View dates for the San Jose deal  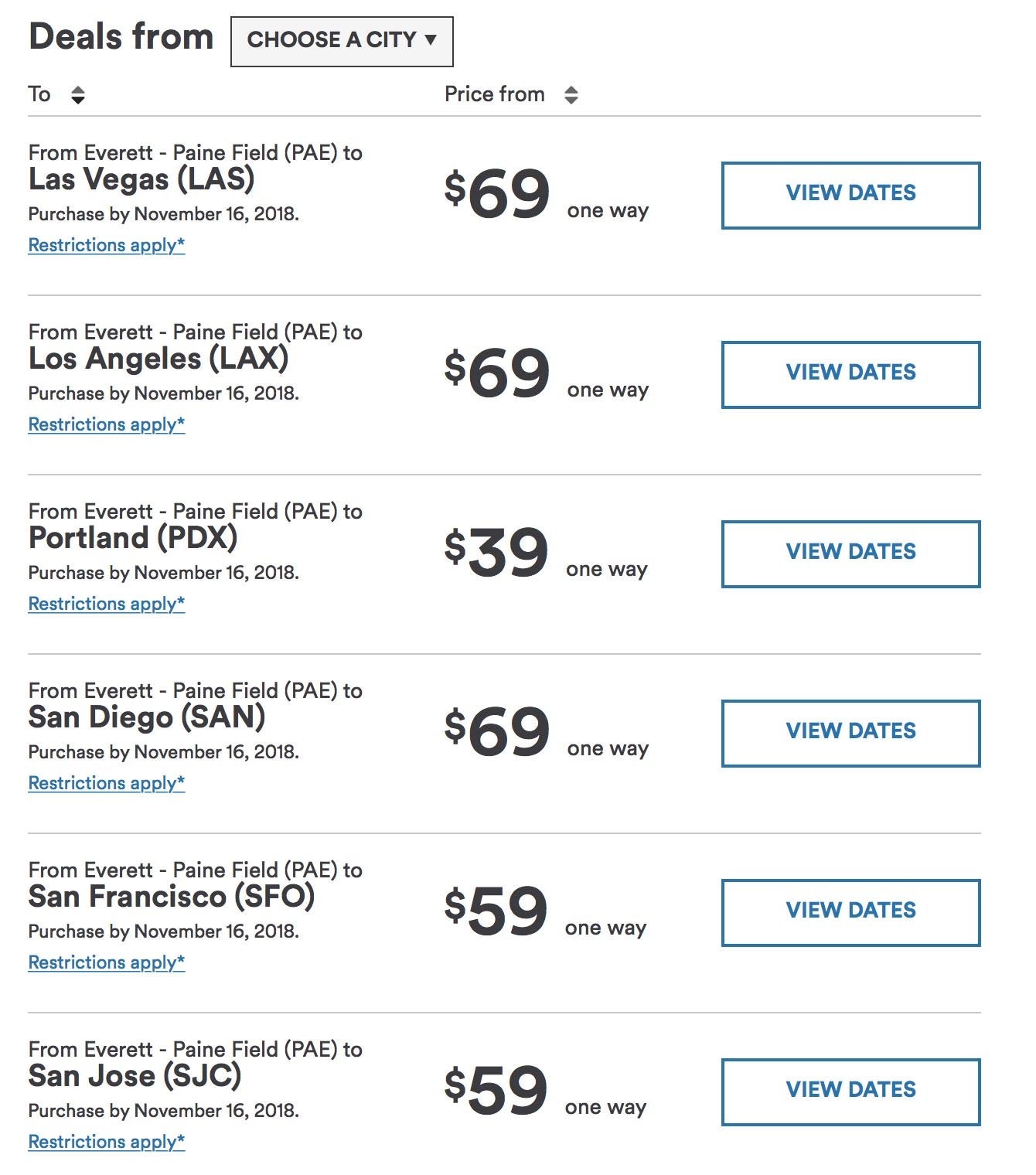[850, 1092]
